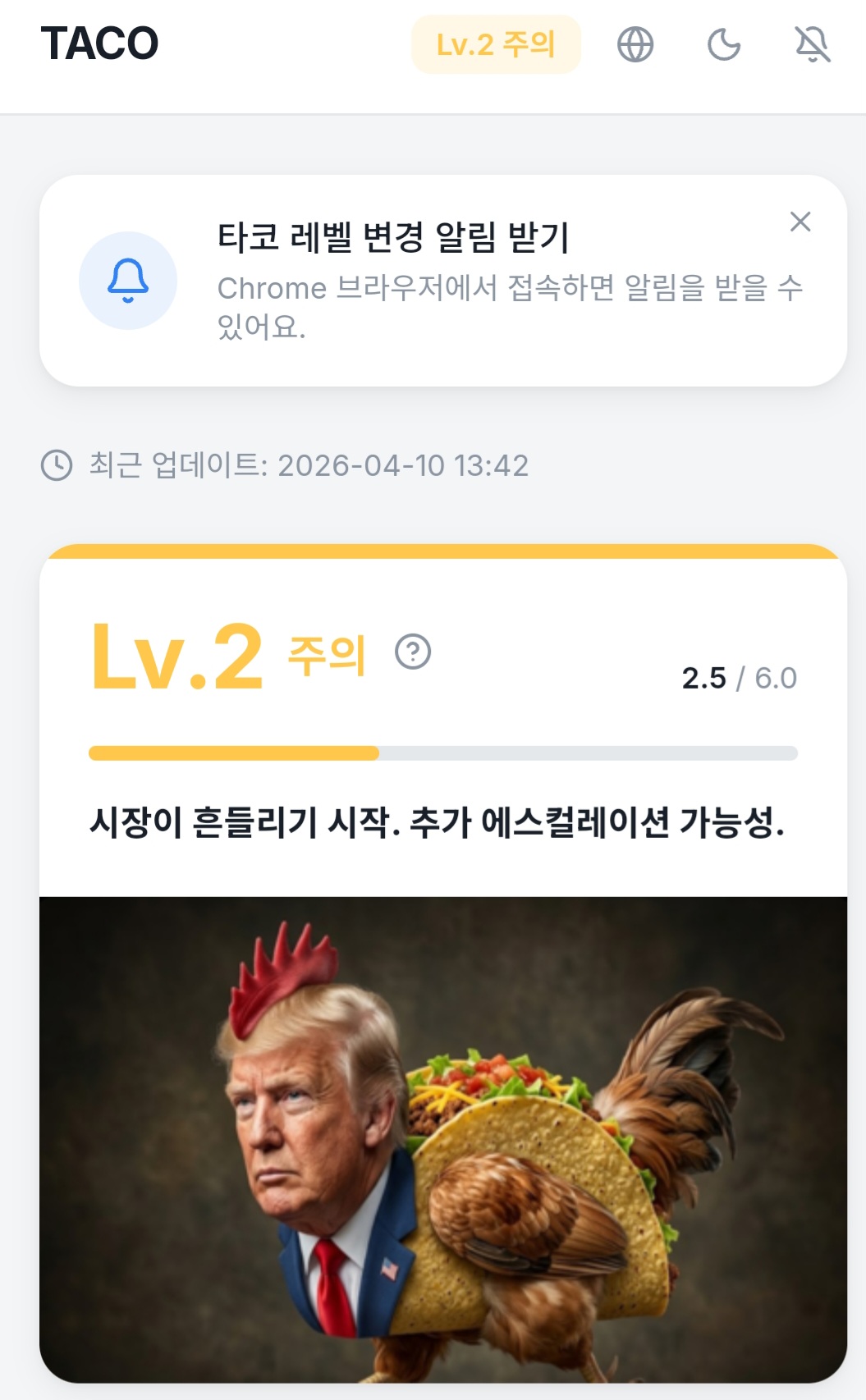Click the 최근 업데이트 timestamp link

click(308, 466)
